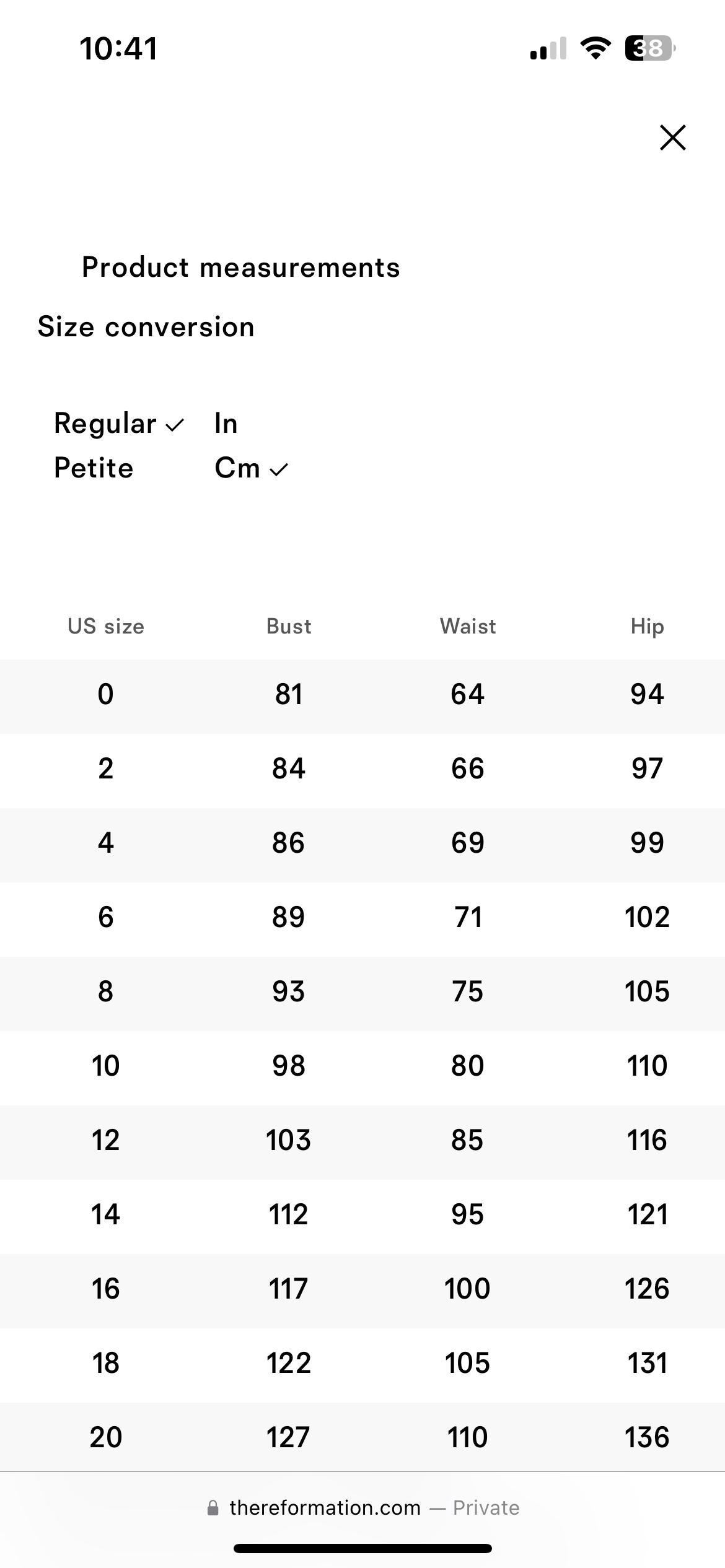
Task: Change units to In
Action: (226, 424)
